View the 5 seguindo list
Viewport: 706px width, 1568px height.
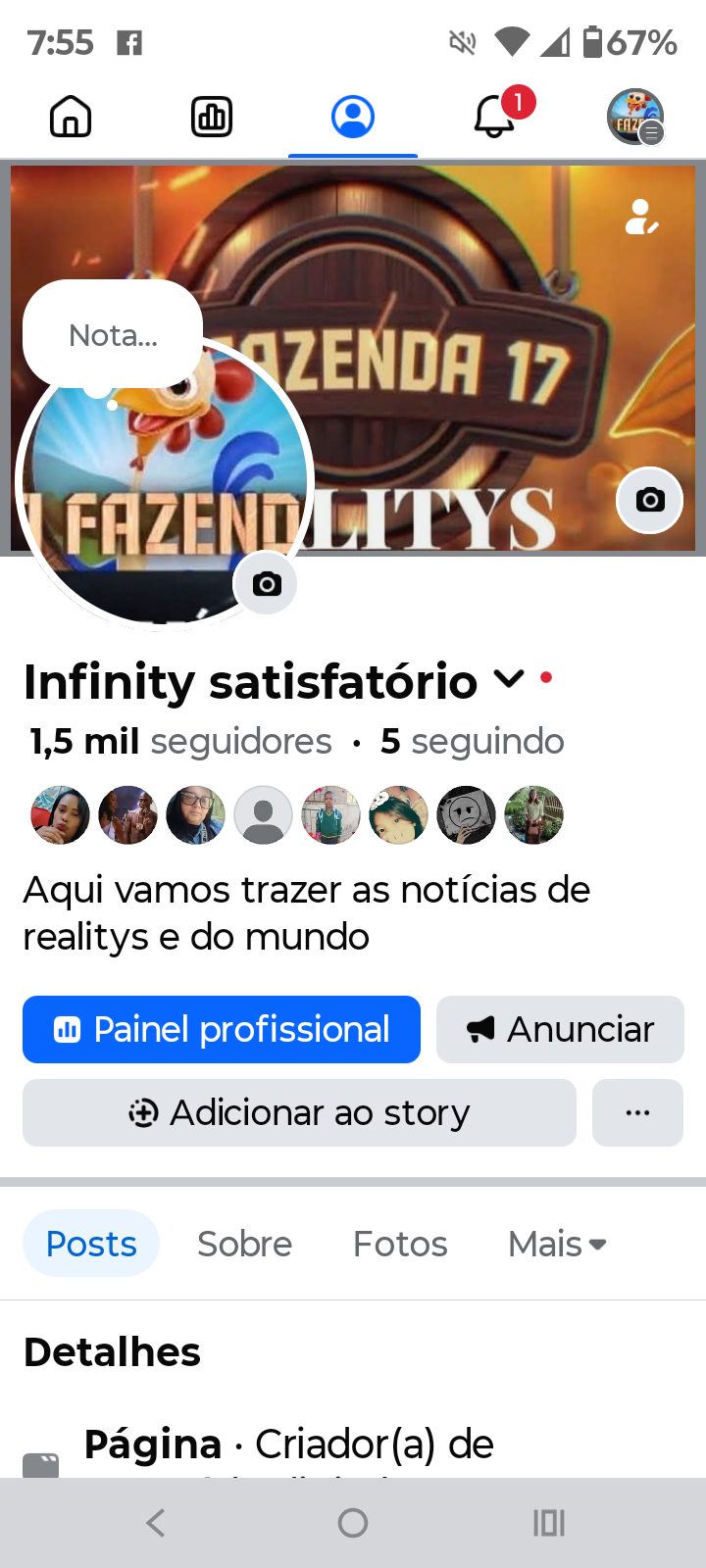pyautogui.click(x=472, y=742)
